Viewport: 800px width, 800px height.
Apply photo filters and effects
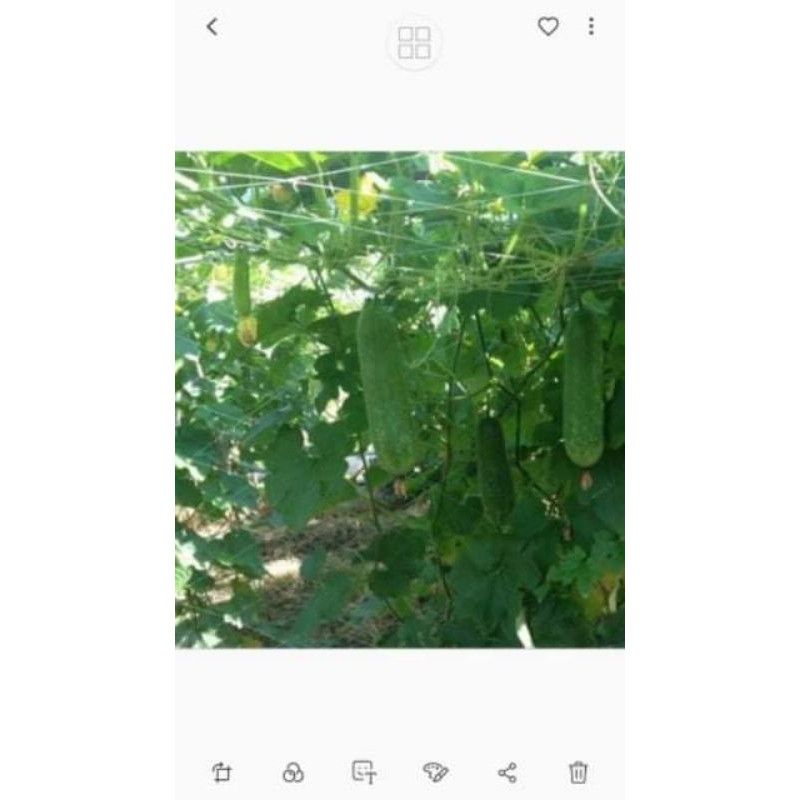click(293, 772)
